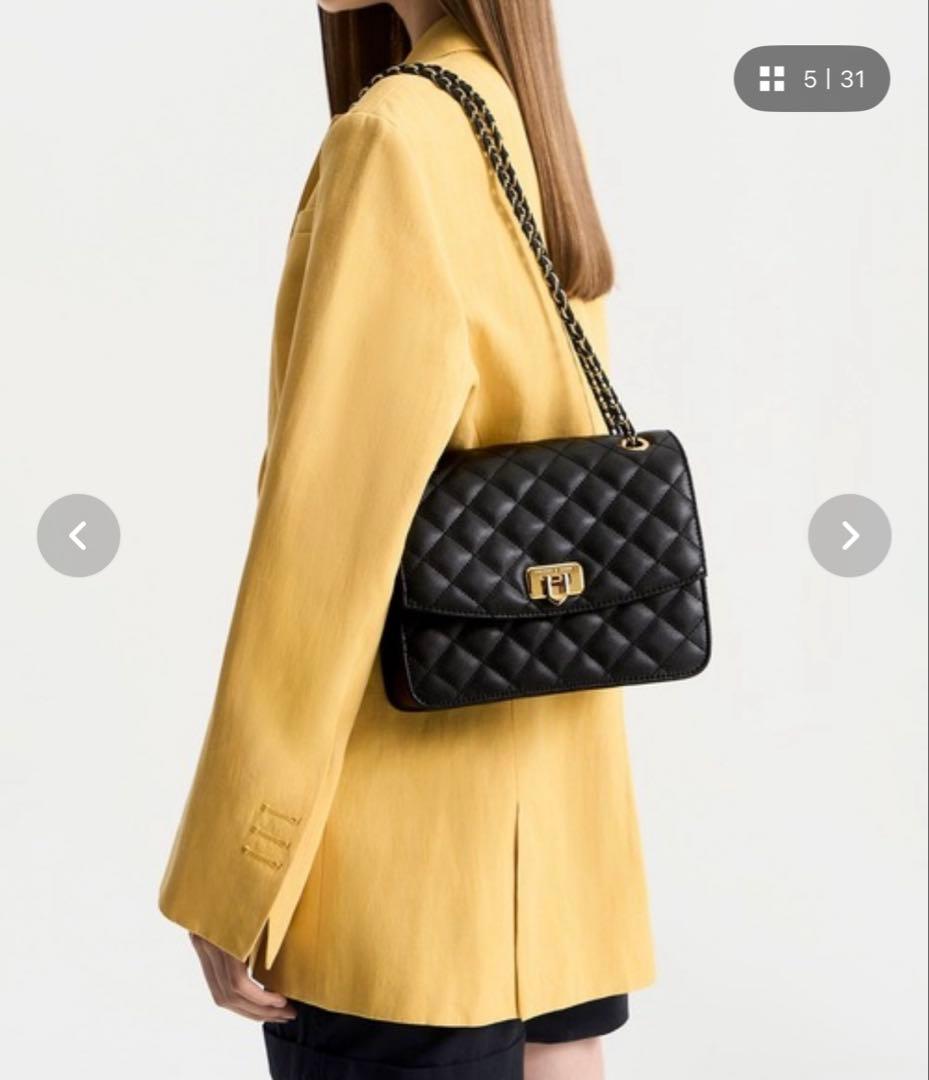The image size is (929, 1080).
Task: Open the thumbnail grid via four-square icon
Action: [770, 80]
